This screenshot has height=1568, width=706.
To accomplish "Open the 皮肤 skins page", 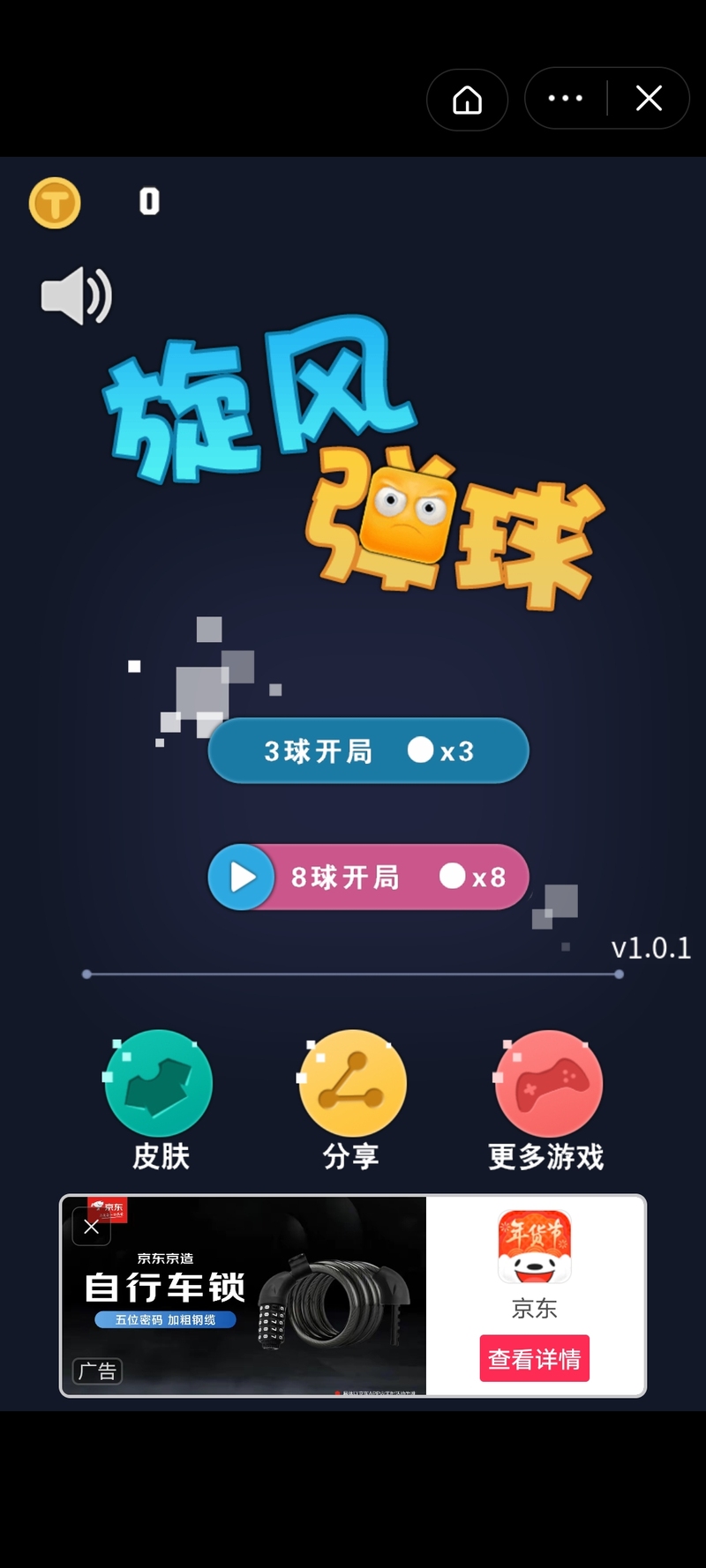I will coord(159,1099).
